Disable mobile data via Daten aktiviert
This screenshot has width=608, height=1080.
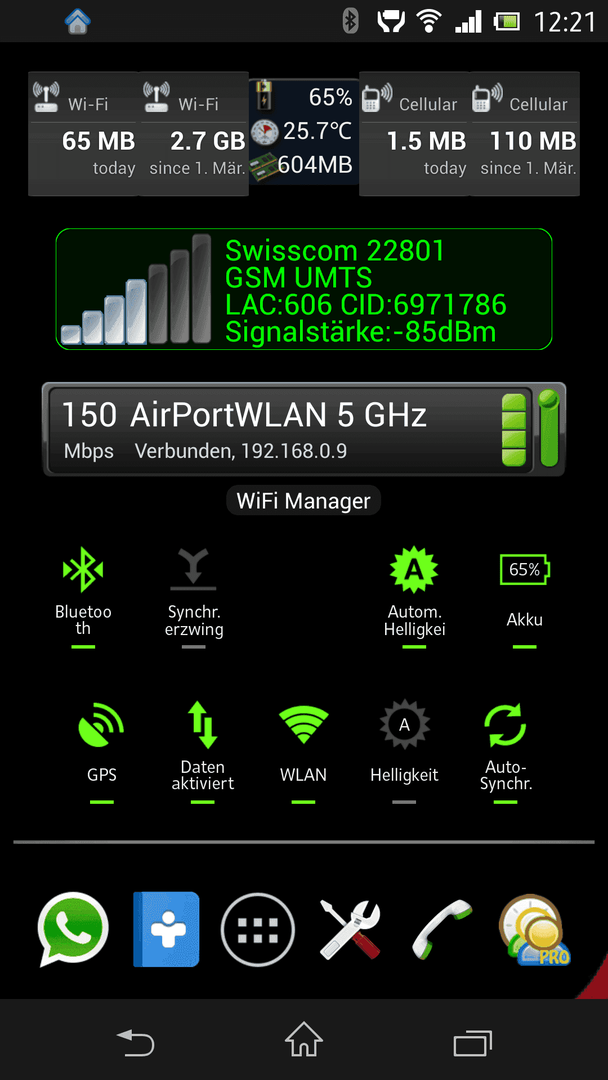pos(202,751)
